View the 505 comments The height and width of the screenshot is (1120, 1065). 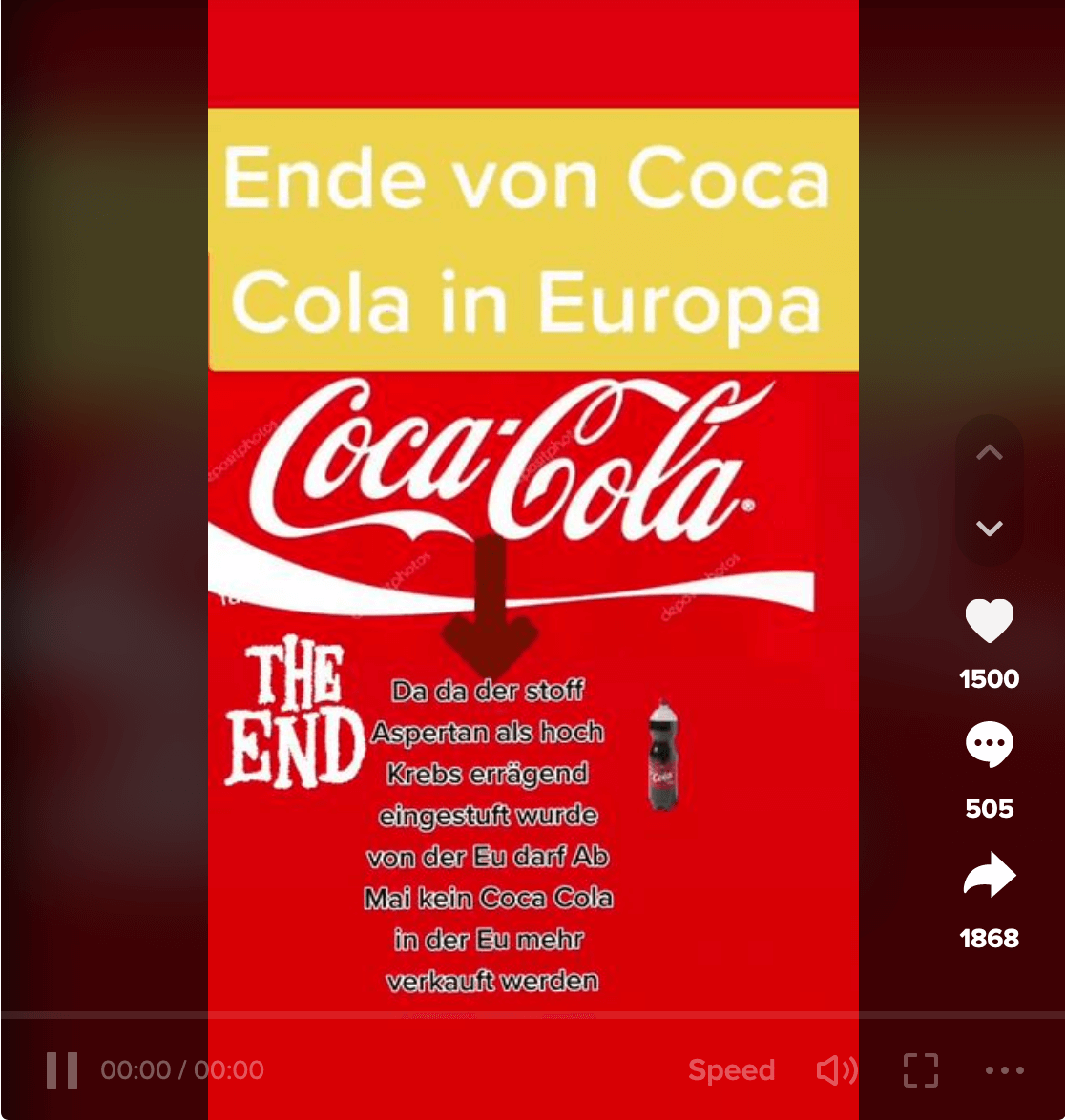(990, 808)
